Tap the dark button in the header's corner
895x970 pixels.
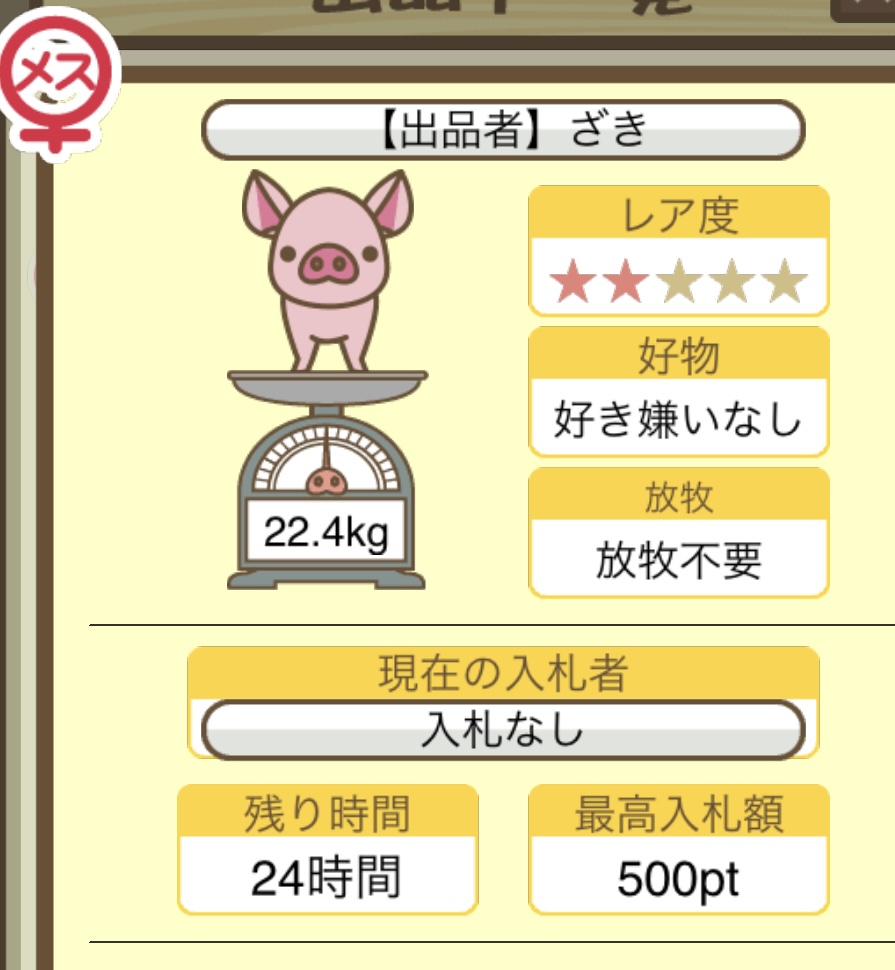tap(863, 8)
